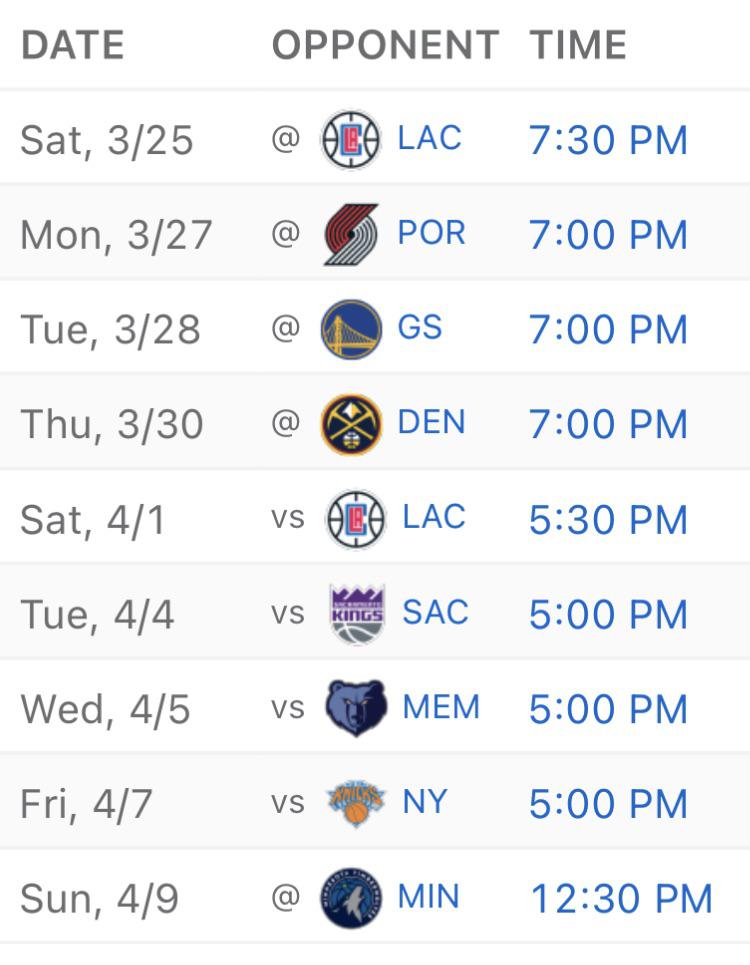Viewport: 750px width, 965px height.
Task: Open the MEM team link
Action: point(441,708)
